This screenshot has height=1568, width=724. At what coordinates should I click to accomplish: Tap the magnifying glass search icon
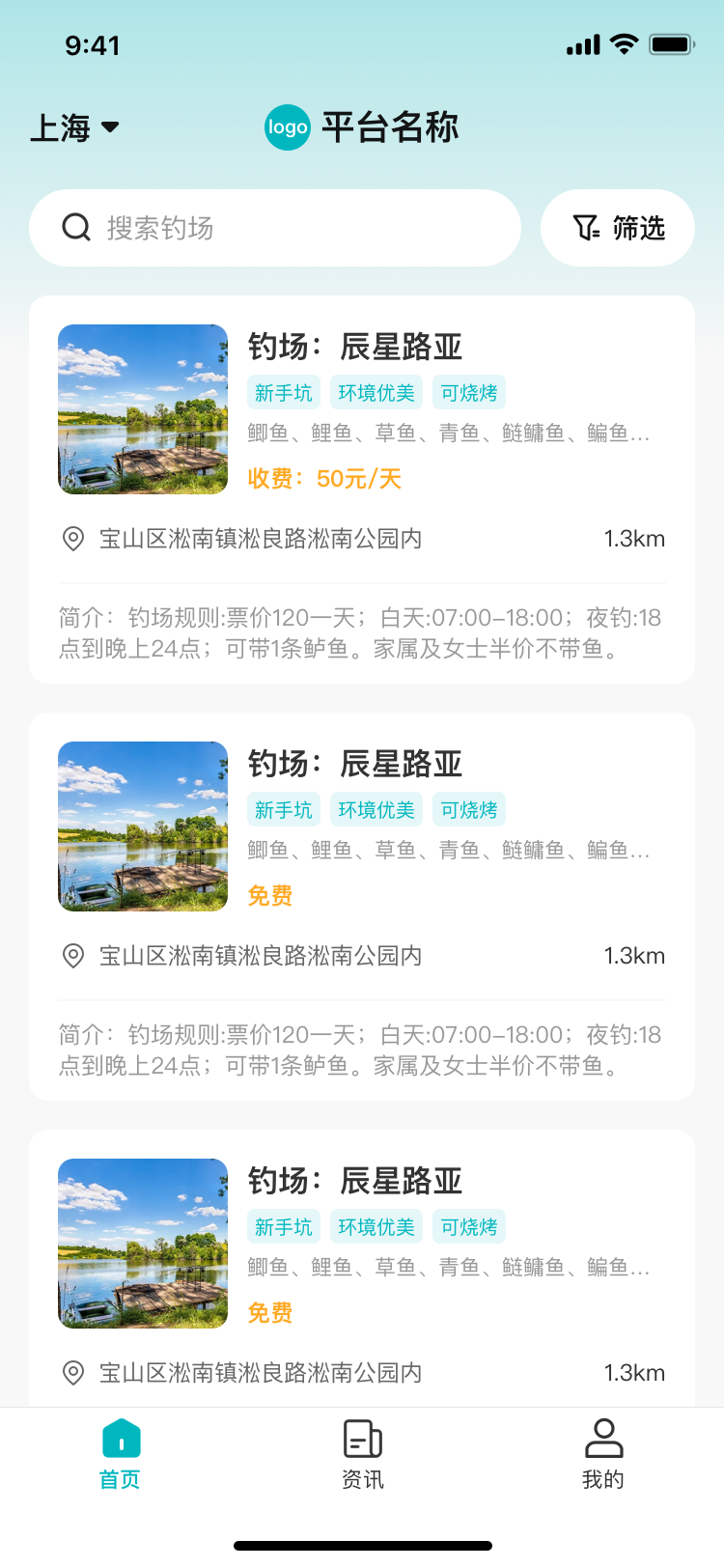76,228
